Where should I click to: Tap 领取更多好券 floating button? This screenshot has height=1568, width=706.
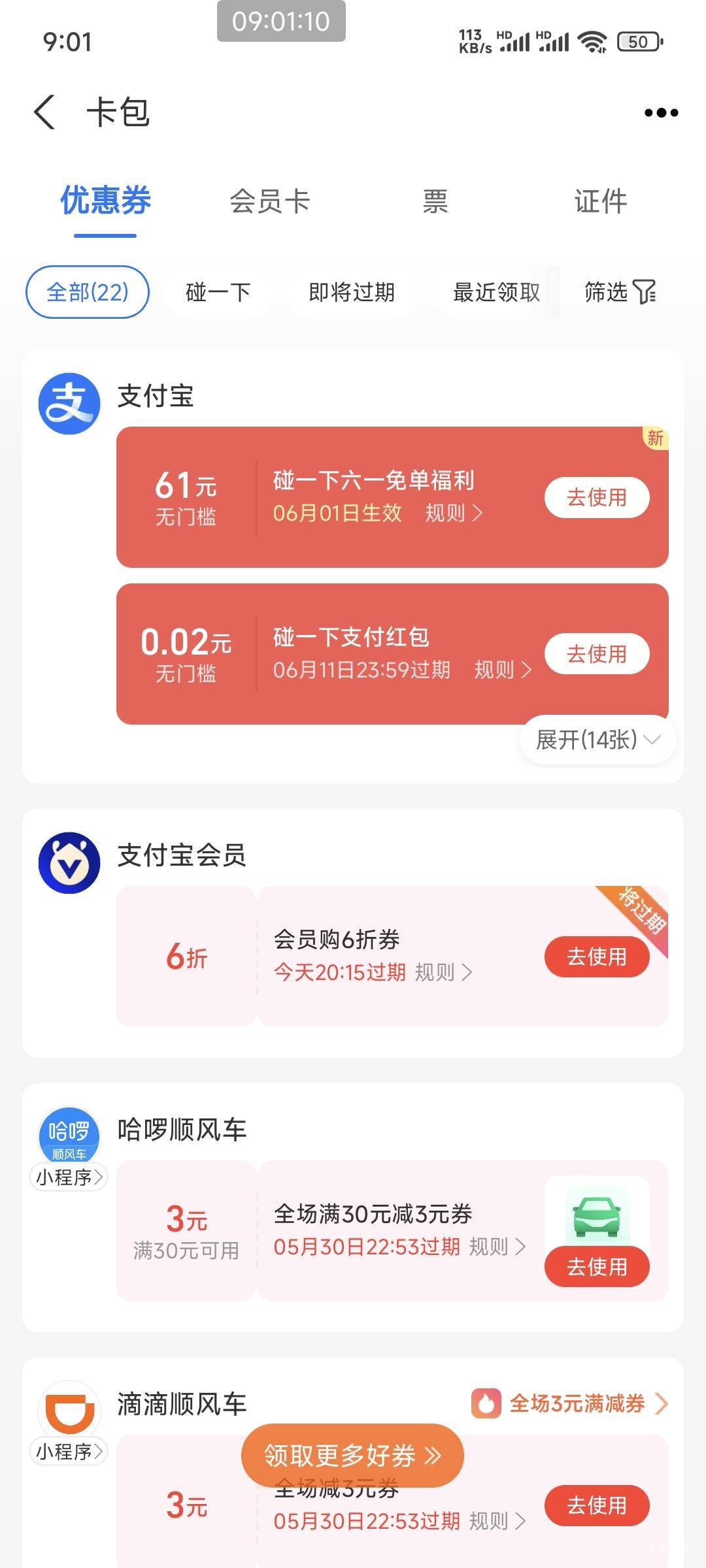tap(352, 1455)
